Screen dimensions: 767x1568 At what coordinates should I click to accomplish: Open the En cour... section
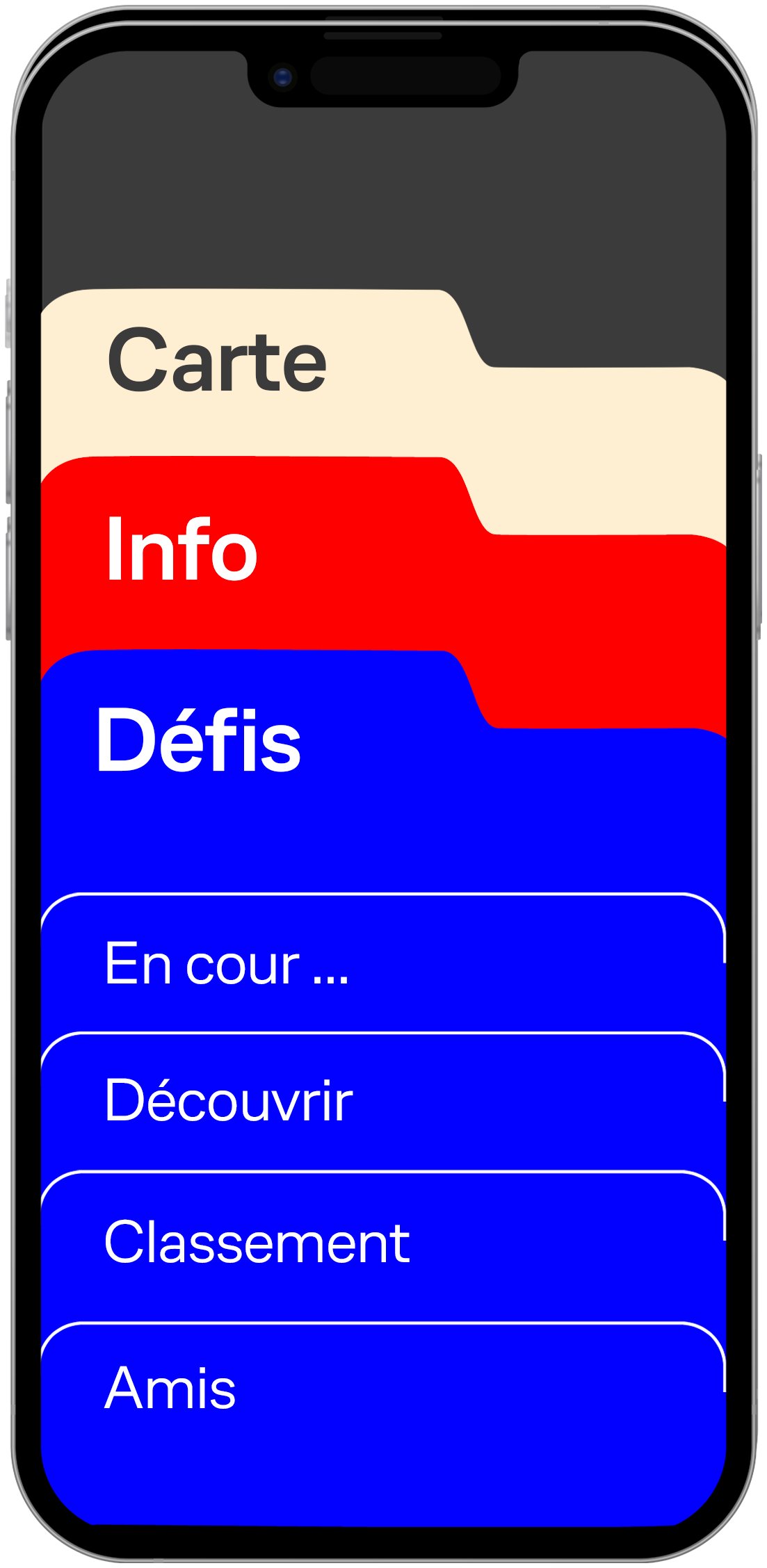click(383, 963)
